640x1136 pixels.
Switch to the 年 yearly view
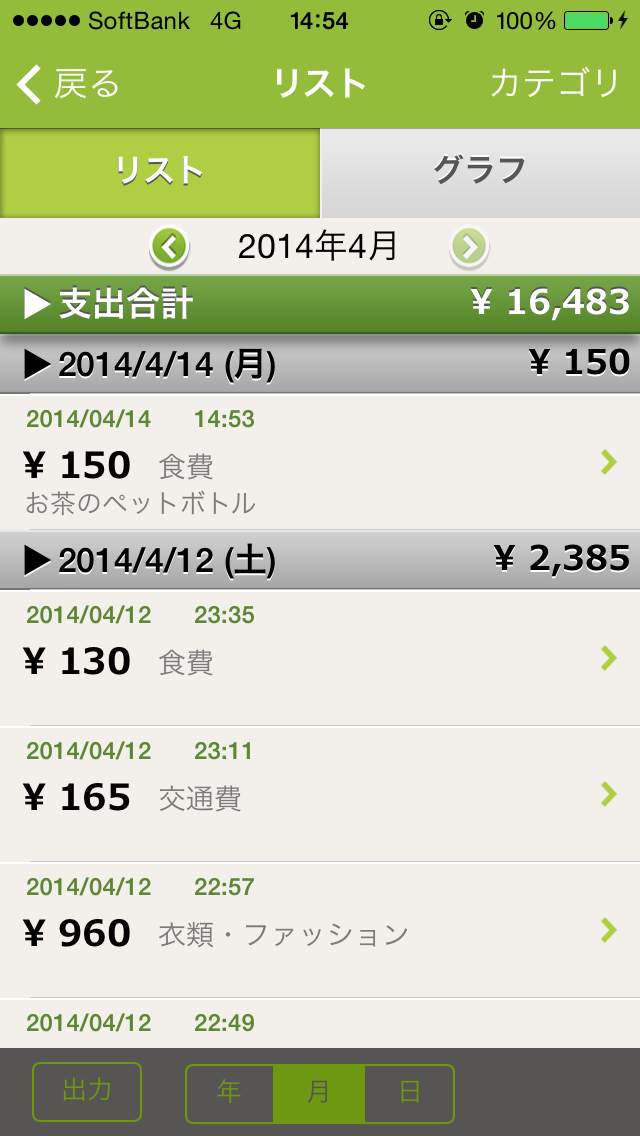coord(229,1093)
